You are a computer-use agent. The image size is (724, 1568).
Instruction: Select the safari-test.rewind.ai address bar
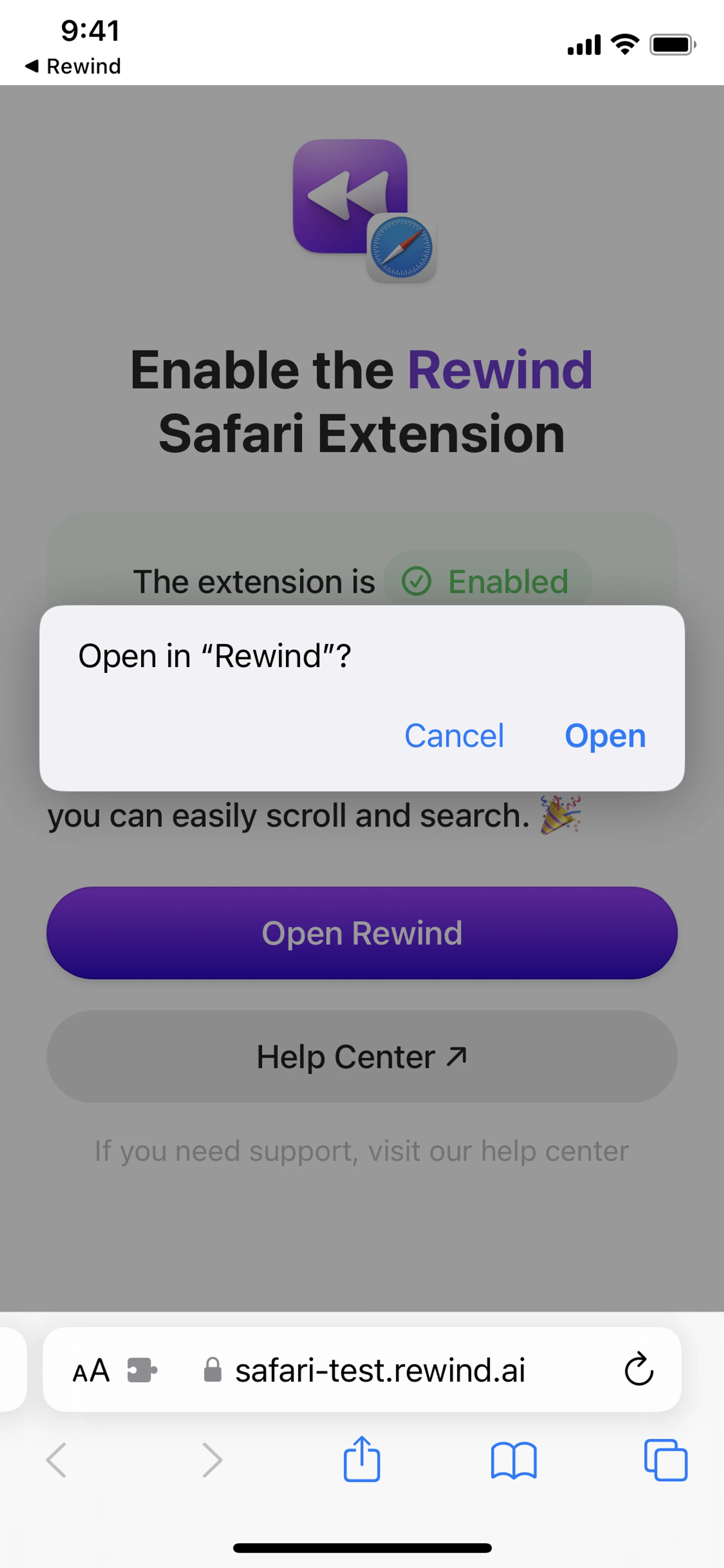(x=380, y=1371)
